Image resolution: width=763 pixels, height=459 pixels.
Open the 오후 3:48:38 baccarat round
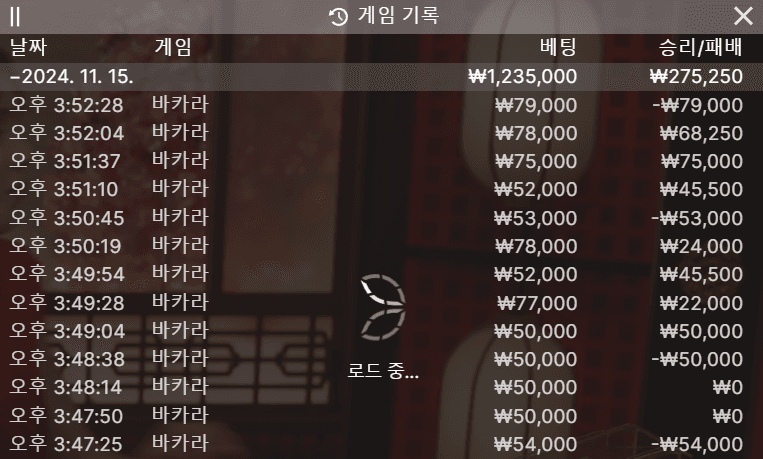pyautogui.click(x=380, y=358)
